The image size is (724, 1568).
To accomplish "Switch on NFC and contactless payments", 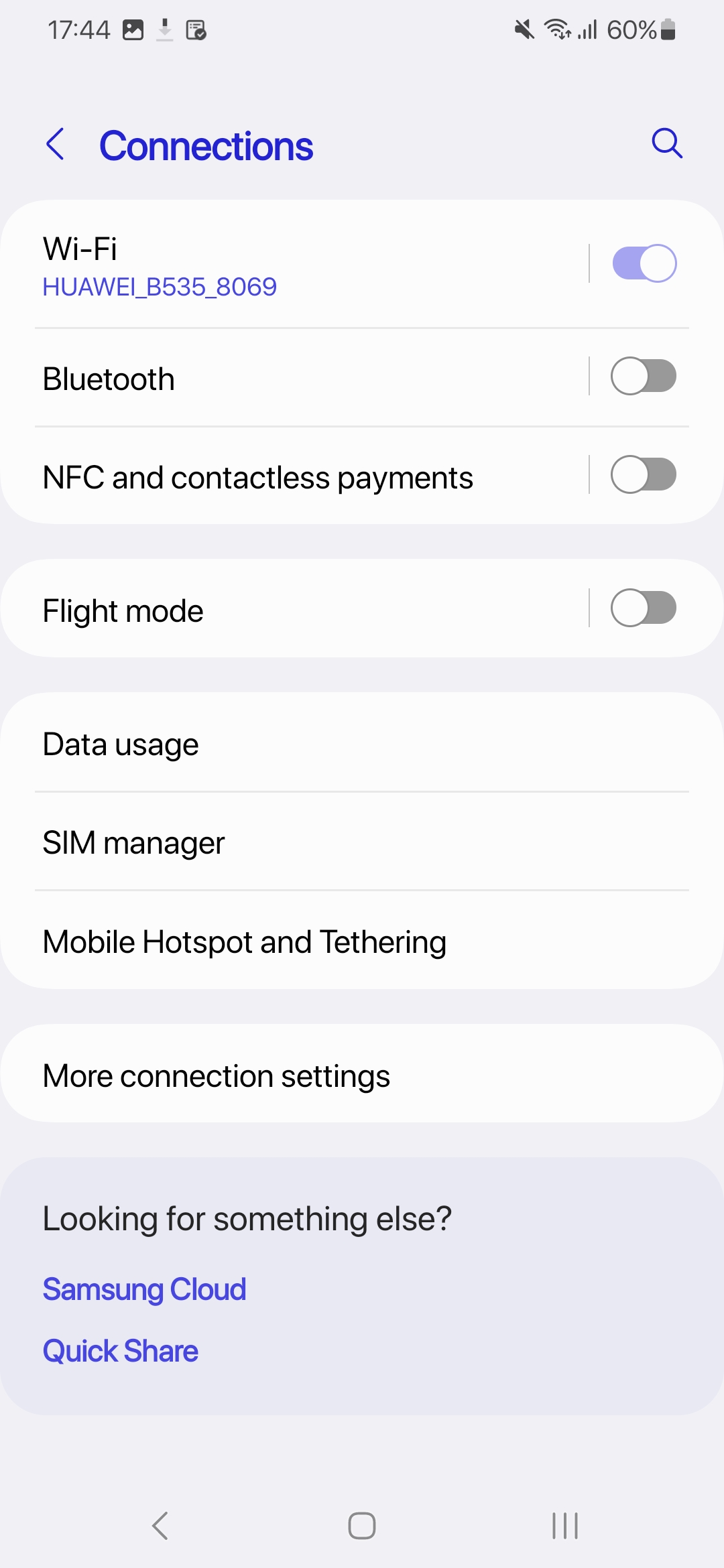I will tap(644, 474).
